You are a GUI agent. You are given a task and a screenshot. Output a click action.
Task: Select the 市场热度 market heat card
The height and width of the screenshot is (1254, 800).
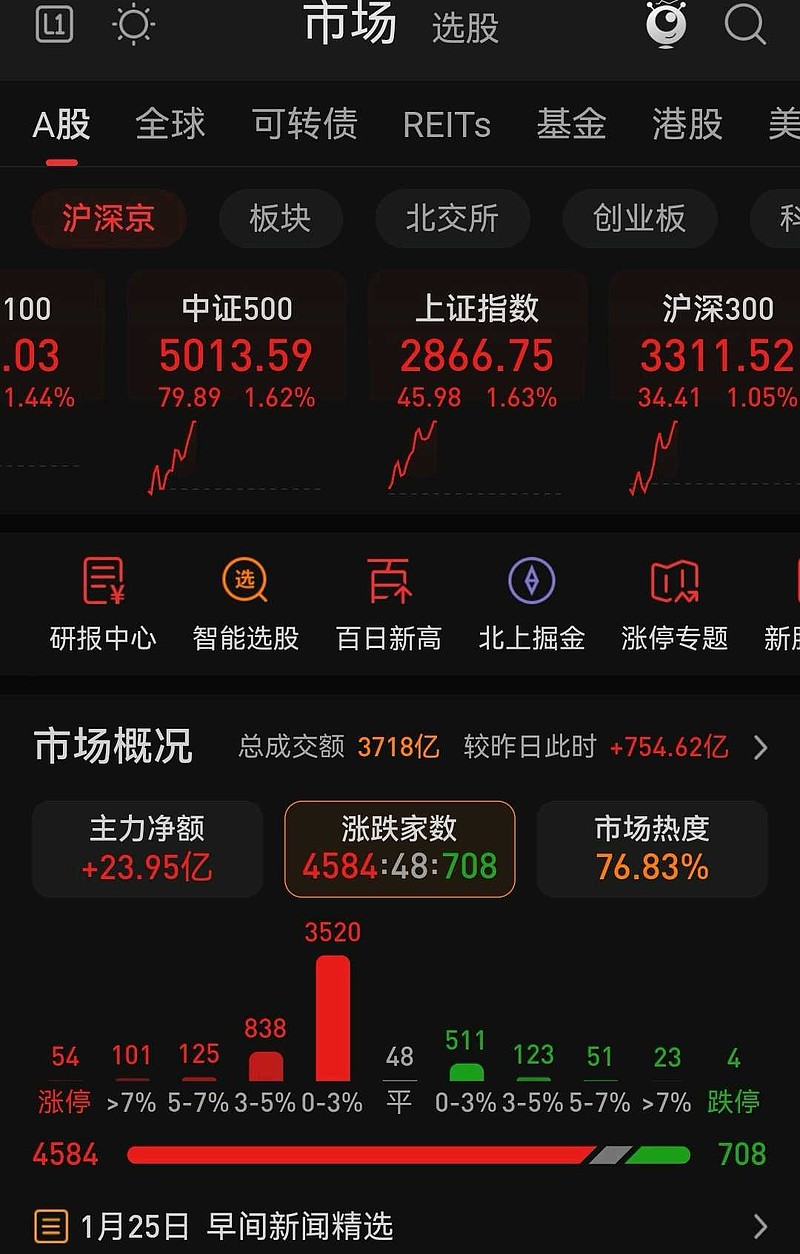pyautogui.click(x=652, y=848)
